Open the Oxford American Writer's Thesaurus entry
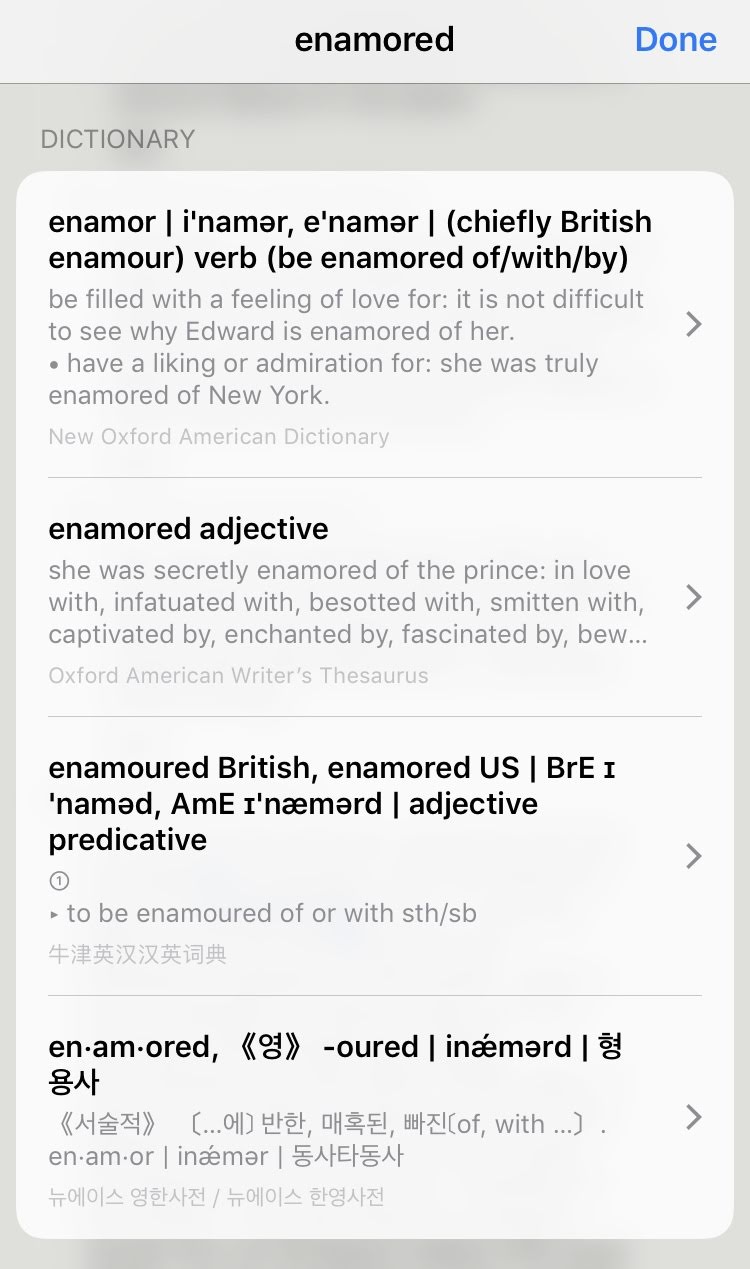This screenshot has width=750, height=1269. (x=374, y=597)
